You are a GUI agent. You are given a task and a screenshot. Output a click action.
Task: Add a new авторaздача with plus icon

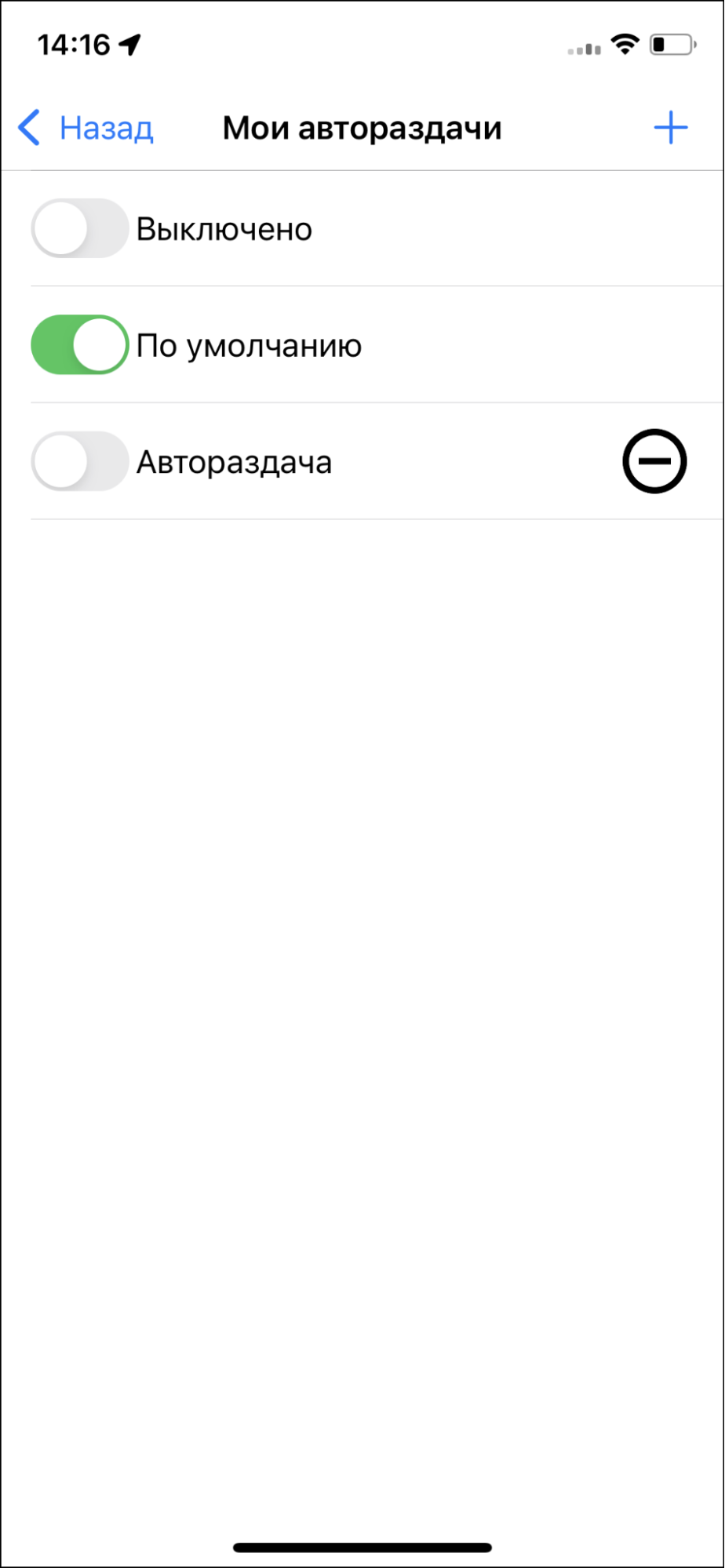pyautogui.click(x=670, y=128)
